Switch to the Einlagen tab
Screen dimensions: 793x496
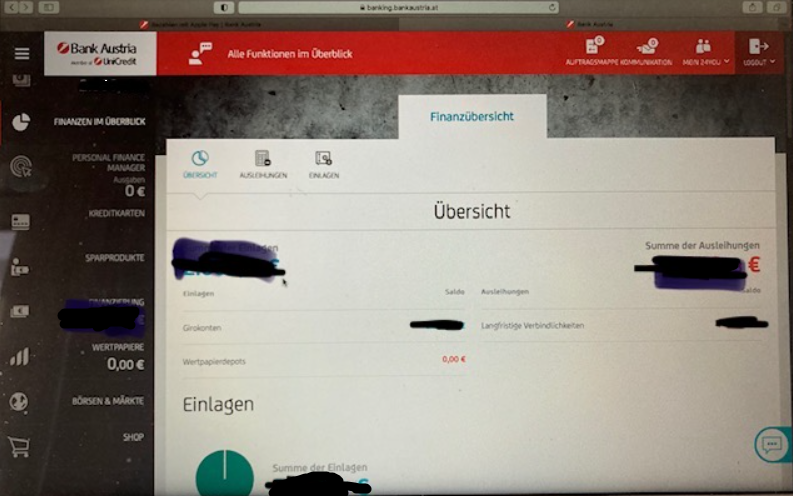click(x=323, y=164)
